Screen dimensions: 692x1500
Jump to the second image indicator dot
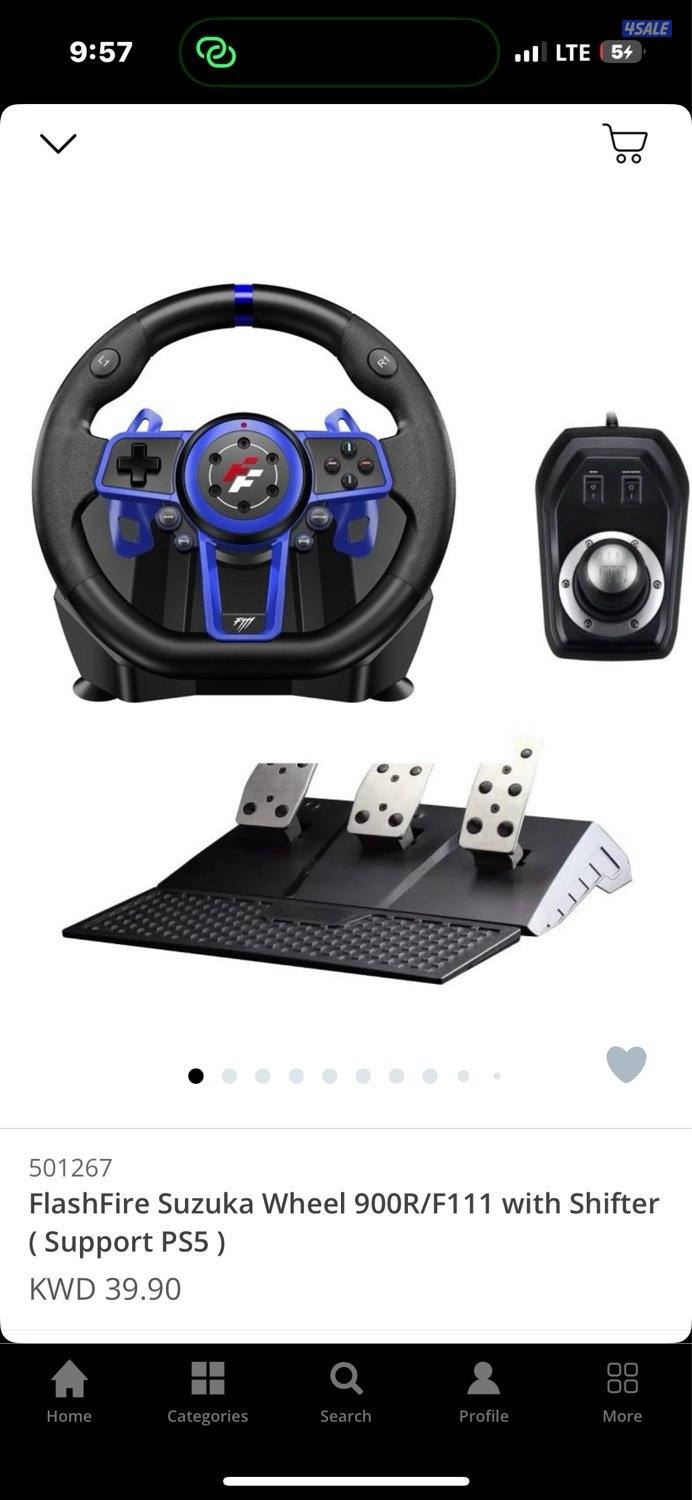tap(229, 1076)
